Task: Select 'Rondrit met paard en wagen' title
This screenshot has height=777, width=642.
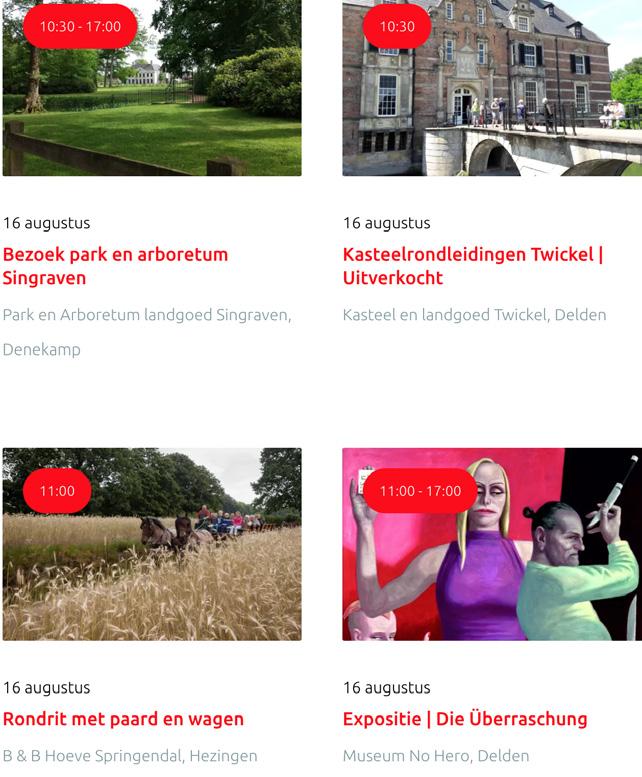Action: 123,719
